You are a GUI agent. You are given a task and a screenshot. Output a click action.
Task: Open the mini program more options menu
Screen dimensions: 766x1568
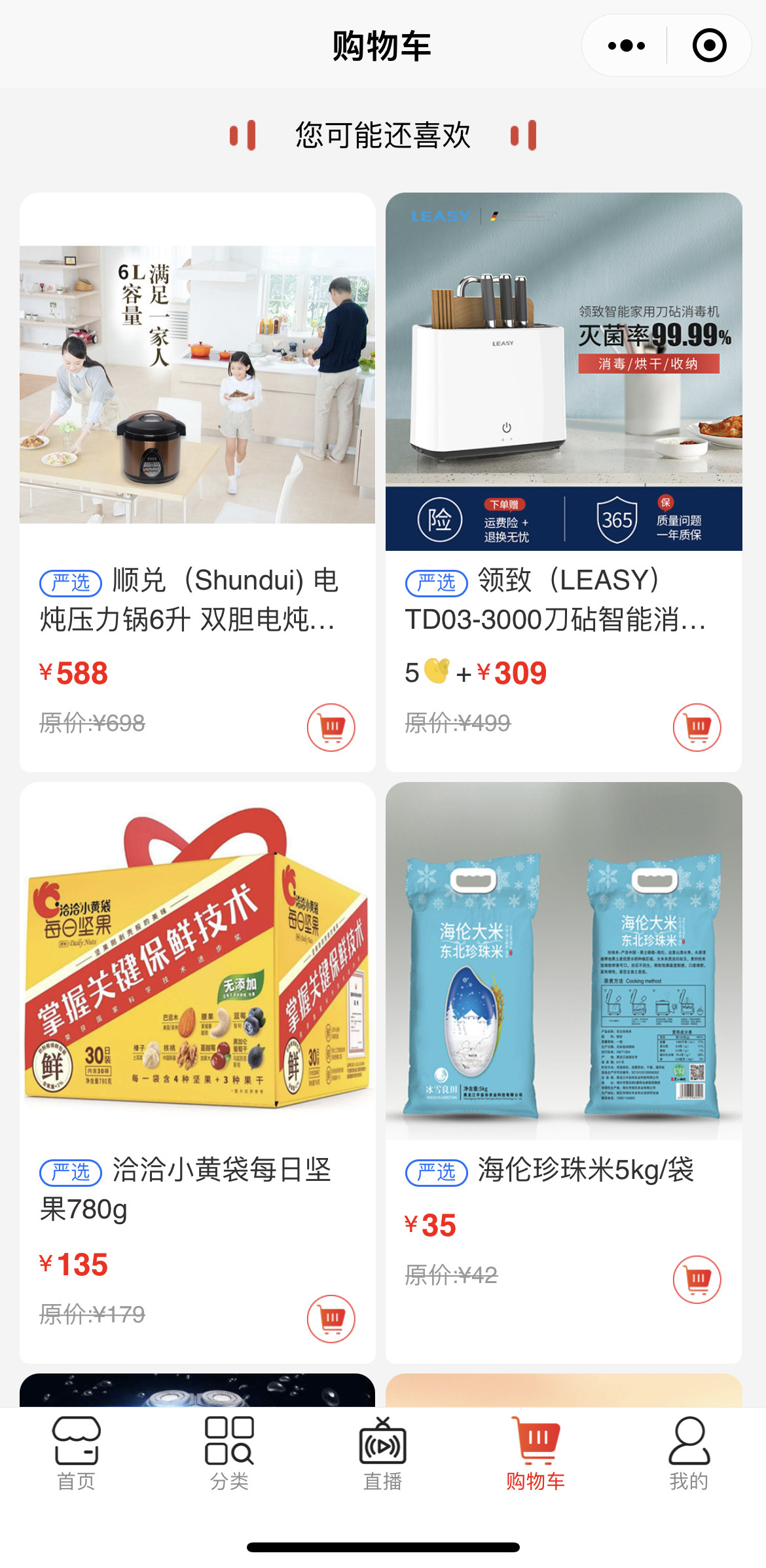tap(626, 46)
